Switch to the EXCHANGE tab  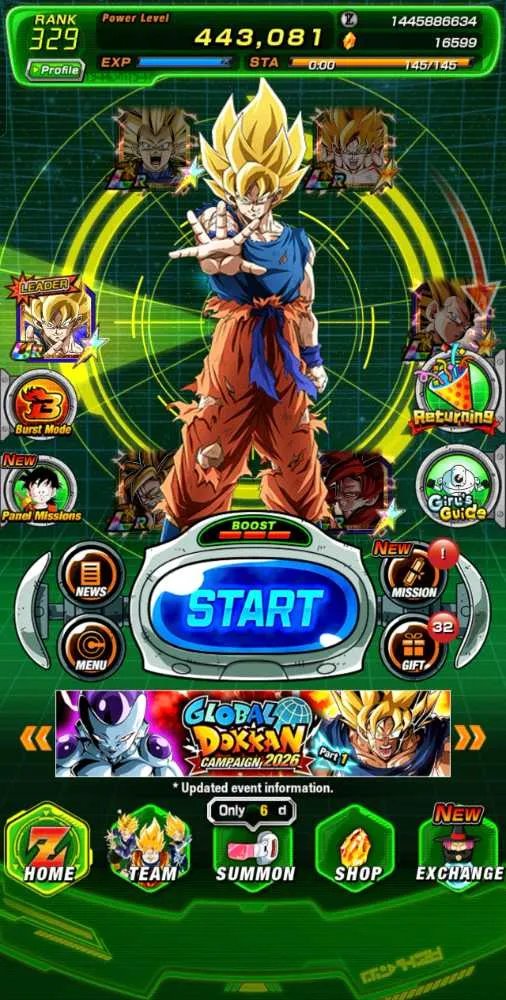459,849
